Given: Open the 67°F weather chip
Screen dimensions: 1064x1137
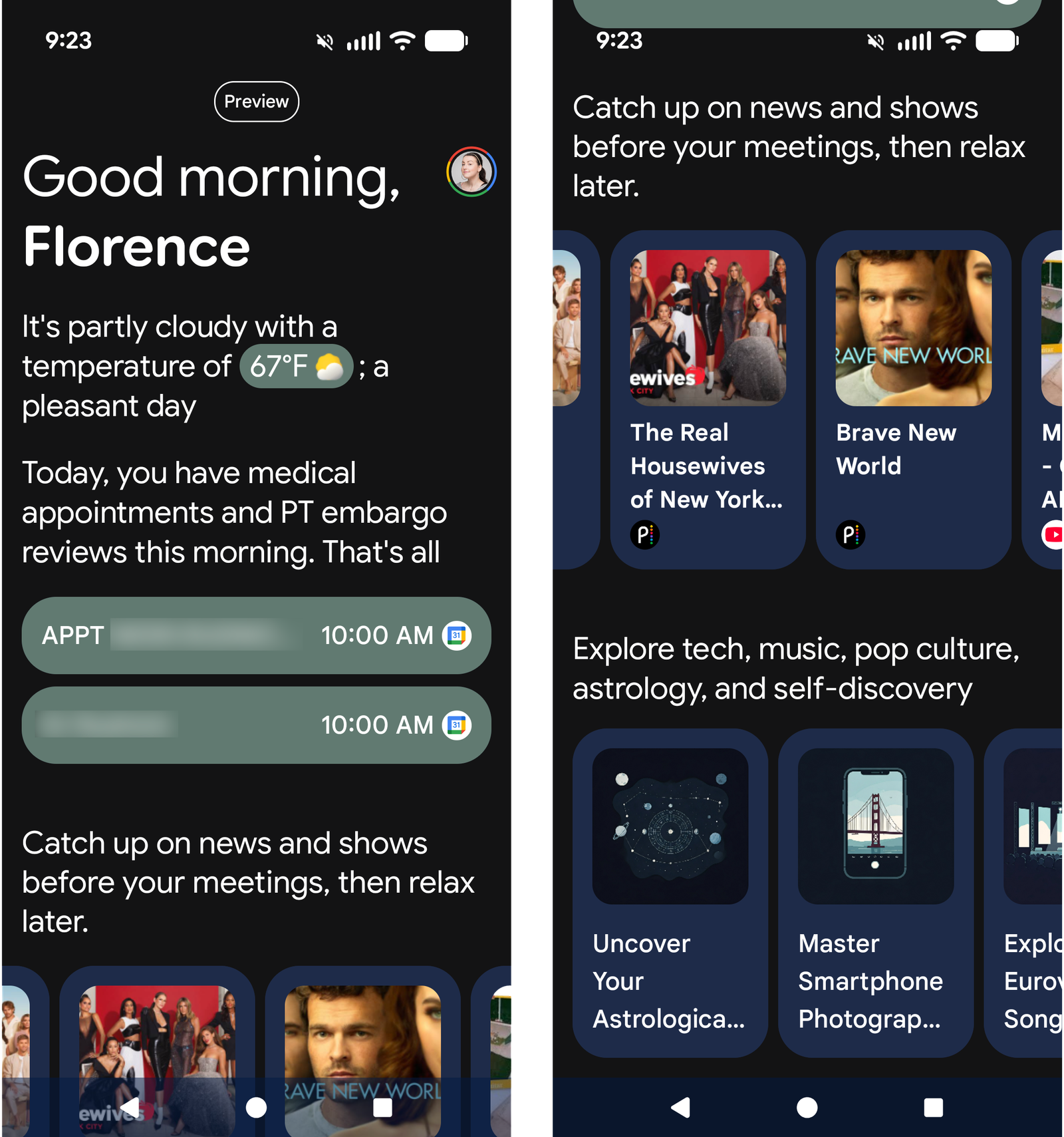Looking at the screenshot, I should click(x=296, y=367).
